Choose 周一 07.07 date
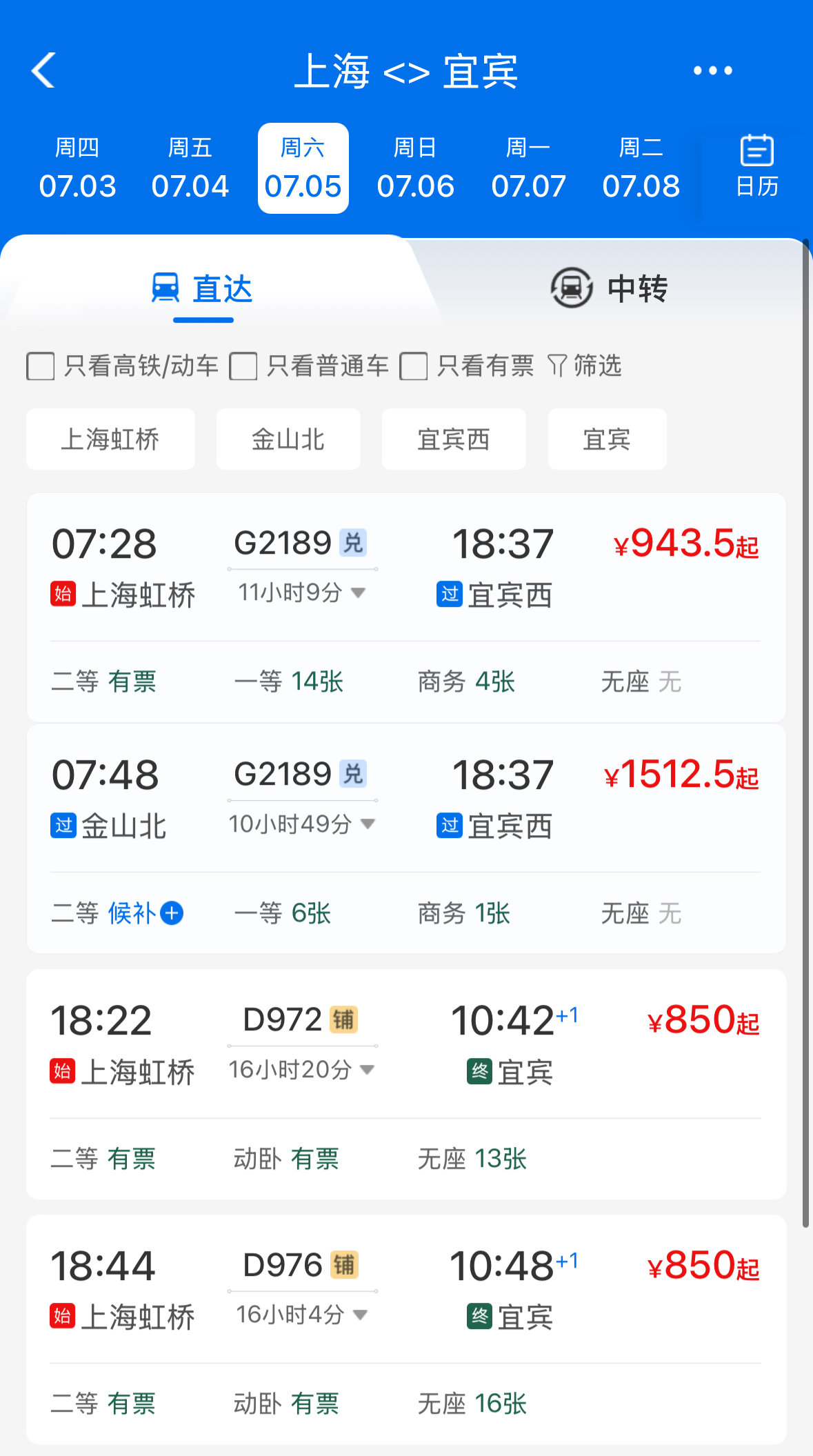 pos(528,168)
